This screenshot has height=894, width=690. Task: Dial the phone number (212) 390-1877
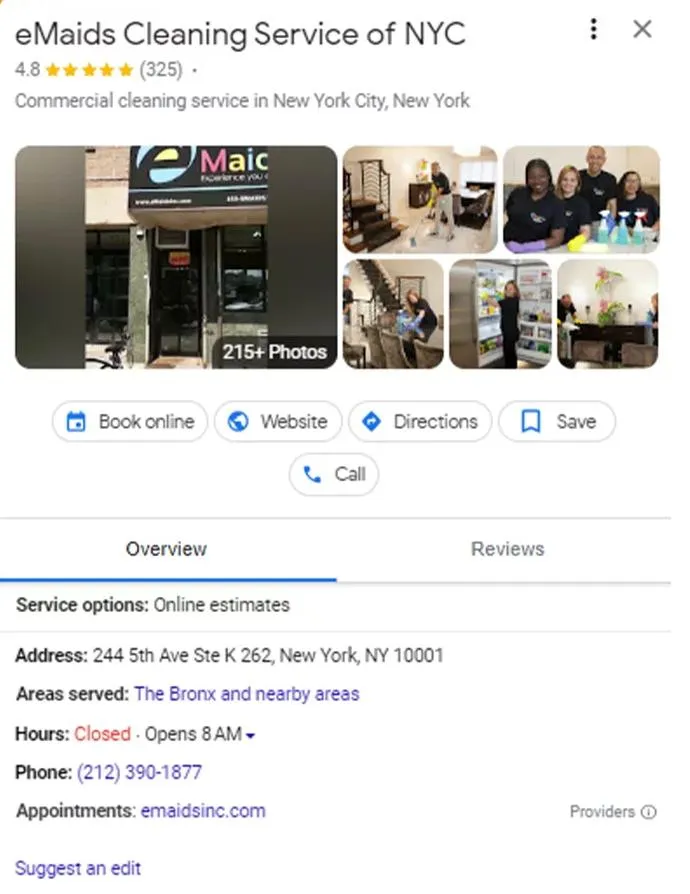point(140,772)
